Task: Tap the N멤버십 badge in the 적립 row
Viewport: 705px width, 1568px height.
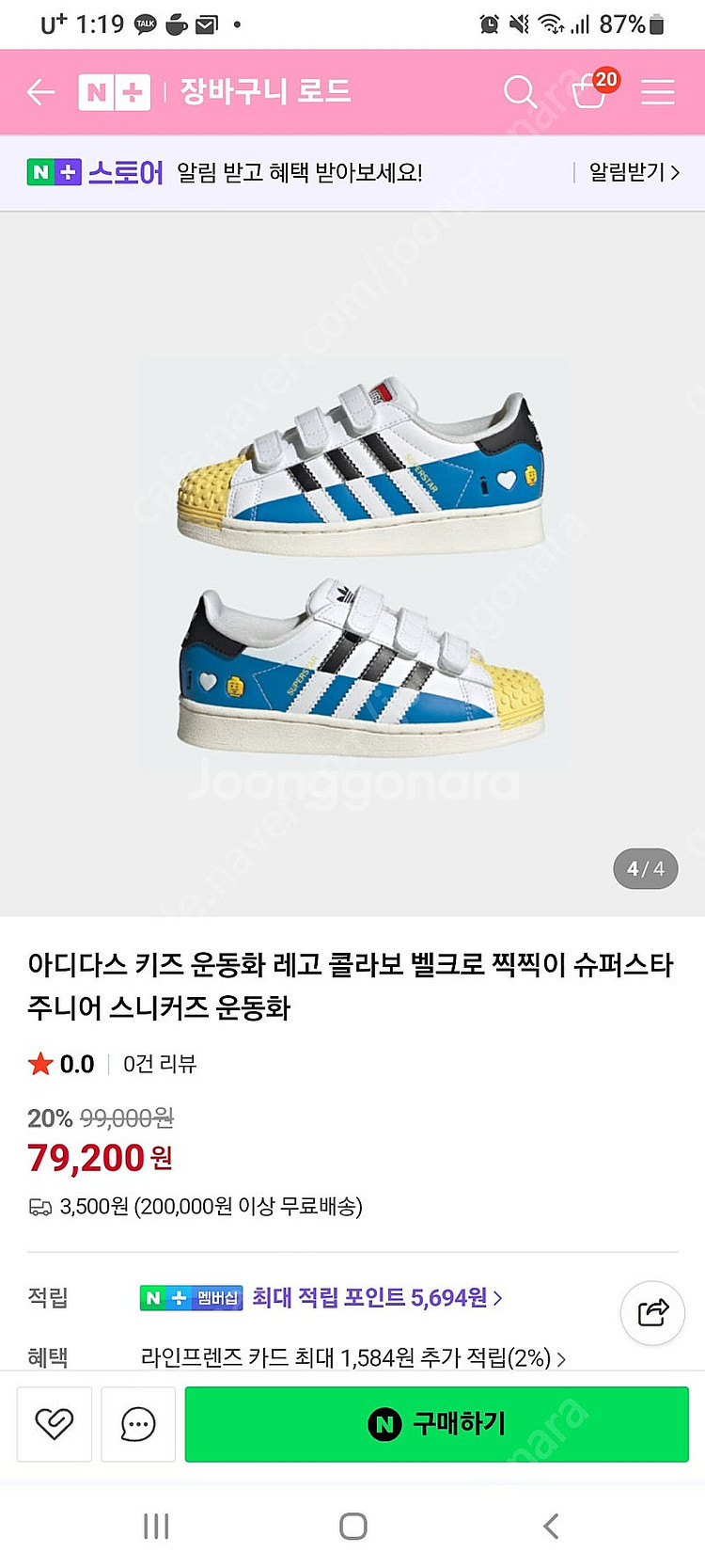Action: point(191,1296)
